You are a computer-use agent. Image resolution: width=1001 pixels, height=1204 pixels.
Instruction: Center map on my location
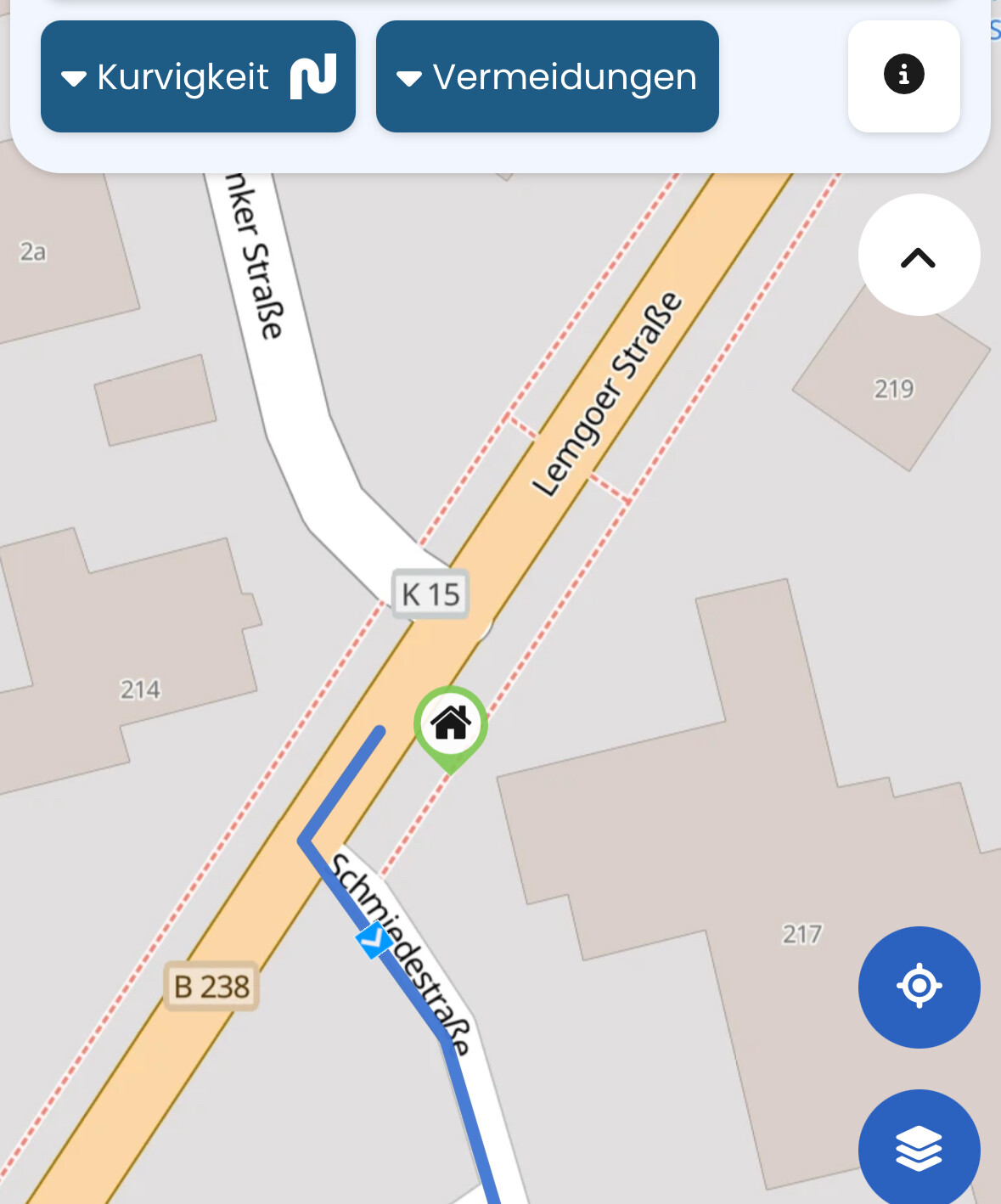click(919, 987)
